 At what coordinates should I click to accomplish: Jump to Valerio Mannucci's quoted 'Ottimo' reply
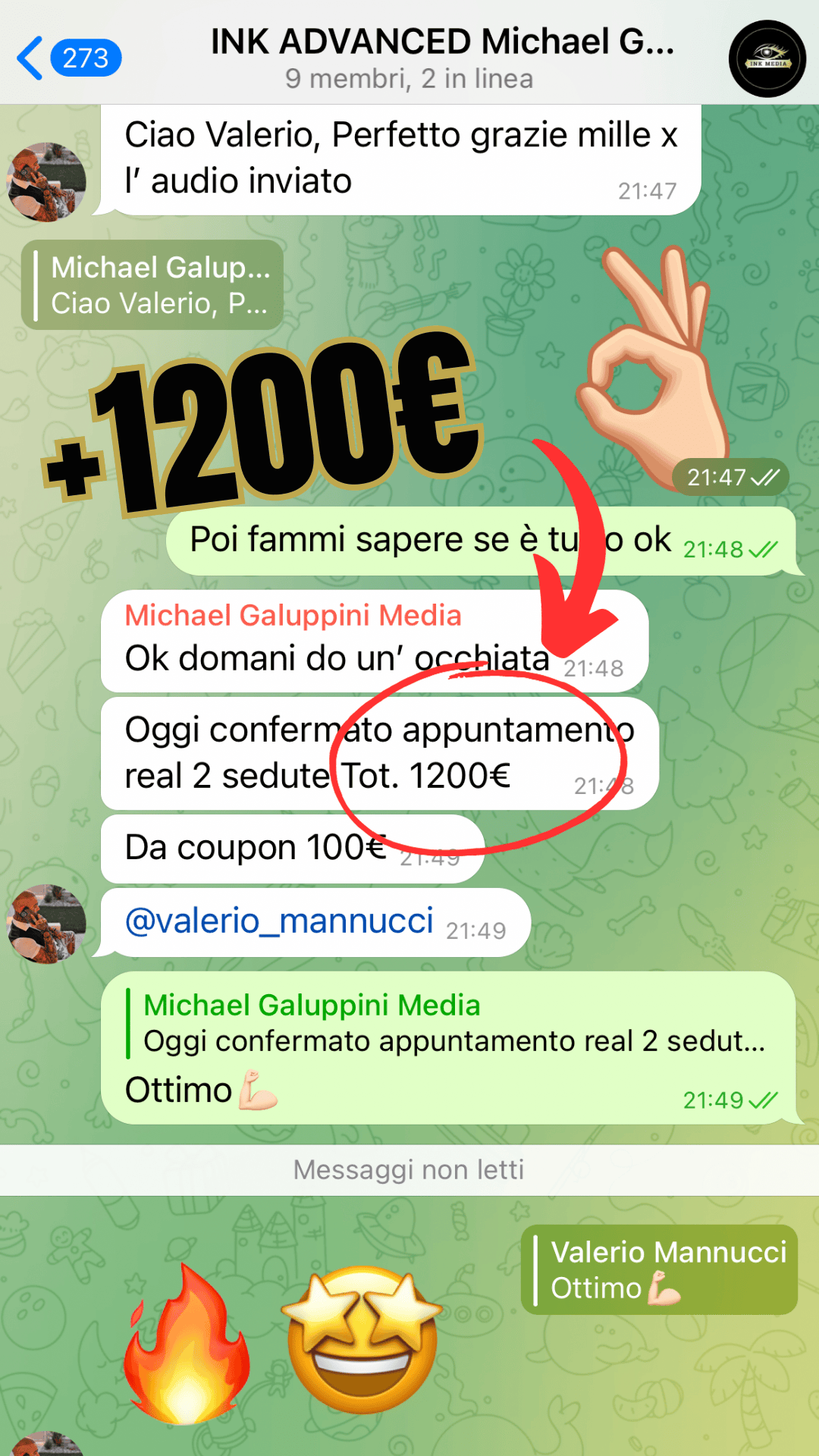660,1270
